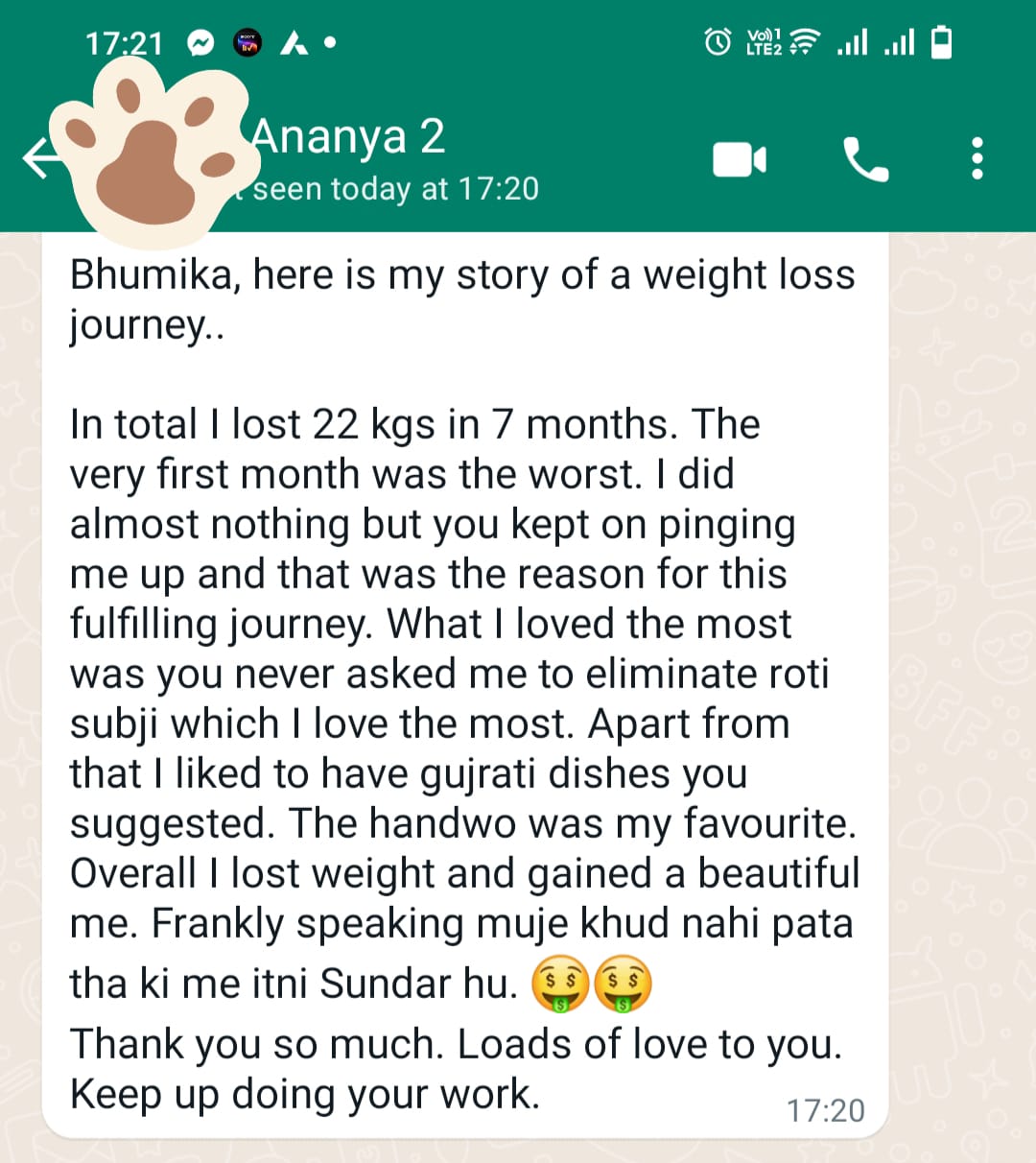Go back using the arrow icon
The width and height of the screenshot is (1036, 1163).
tap(38, 158)
